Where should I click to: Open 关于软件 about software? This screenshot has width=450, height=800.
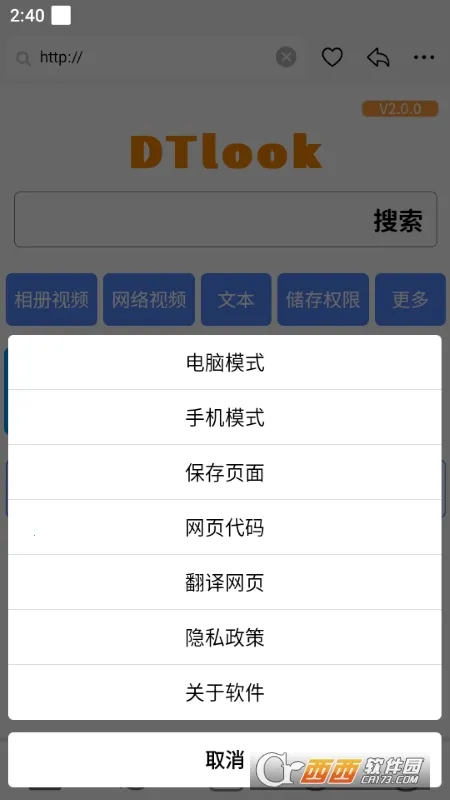224,693
